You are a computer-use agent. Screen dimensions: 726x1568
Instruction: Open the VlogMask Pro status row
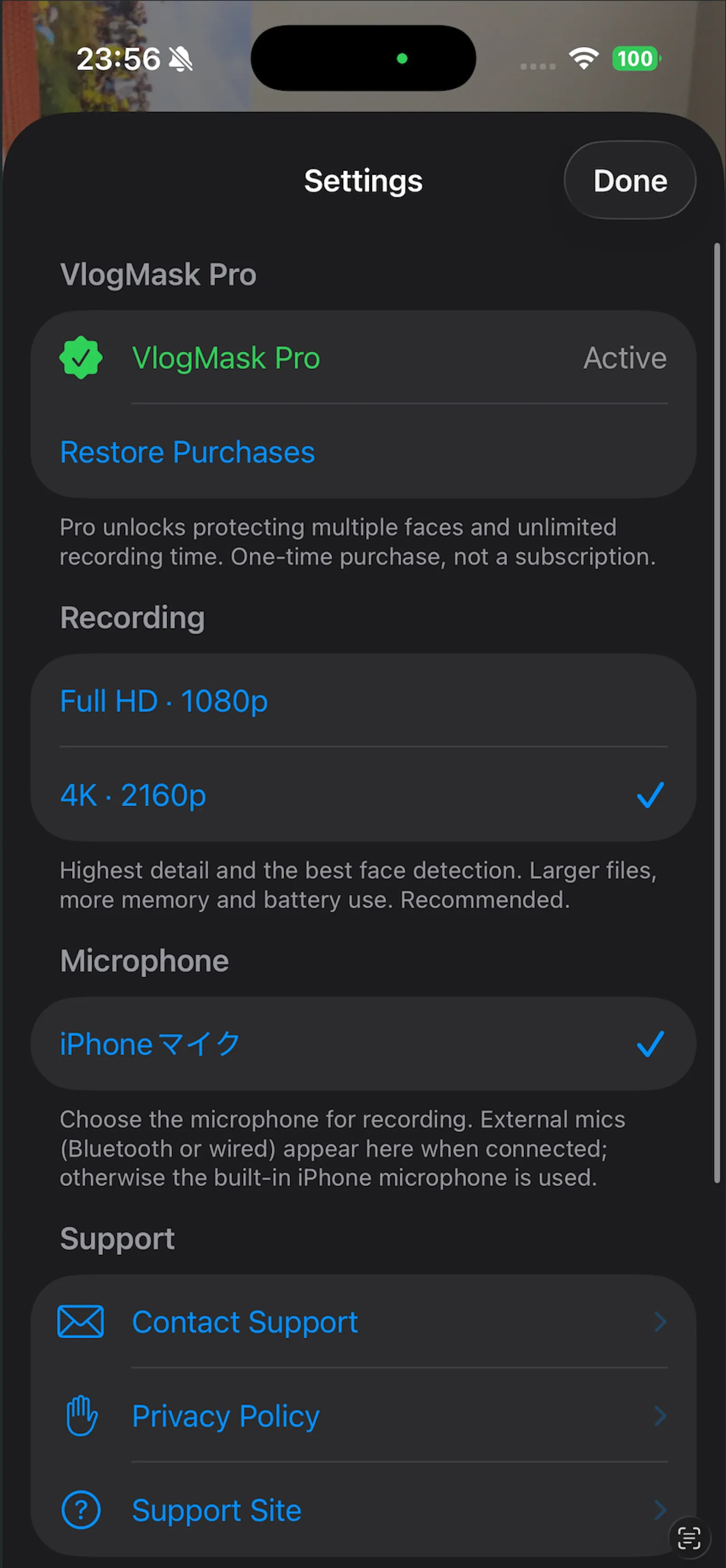pyautogui.click(x=363, y=358)
